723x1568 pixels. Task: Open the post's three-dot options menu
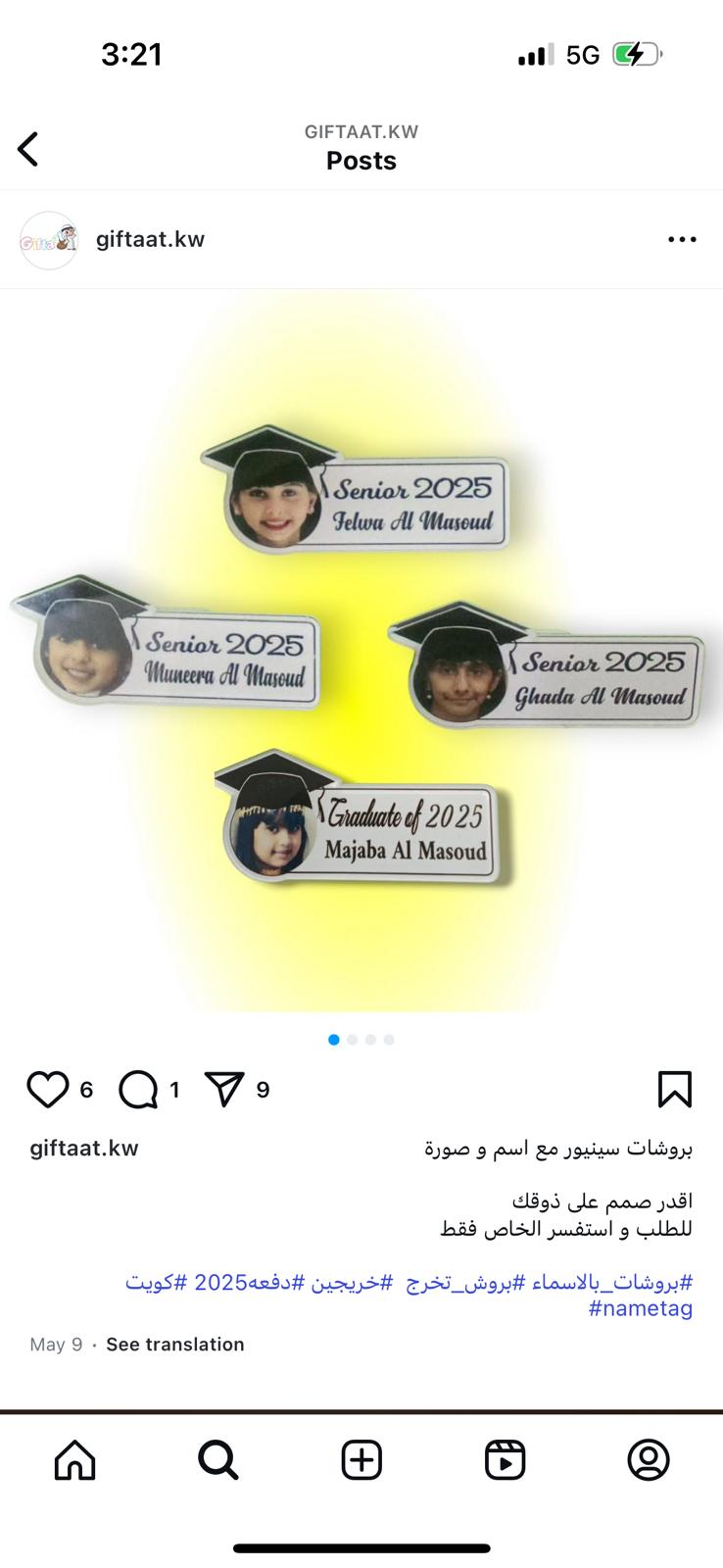[682, 239]
